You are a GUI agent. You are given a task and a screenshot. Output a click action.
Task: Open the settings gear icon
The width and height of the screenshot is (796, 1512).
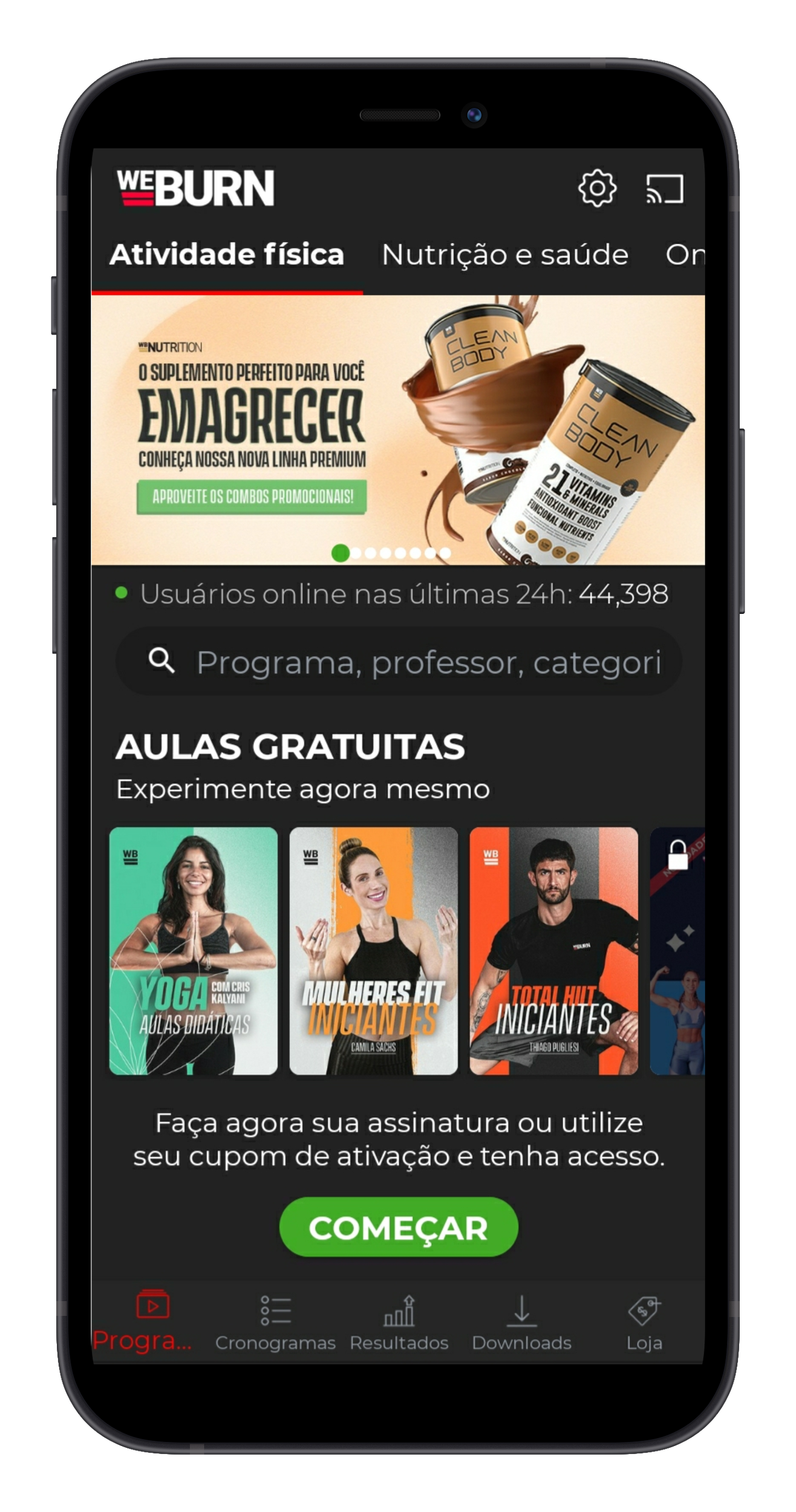596,189
